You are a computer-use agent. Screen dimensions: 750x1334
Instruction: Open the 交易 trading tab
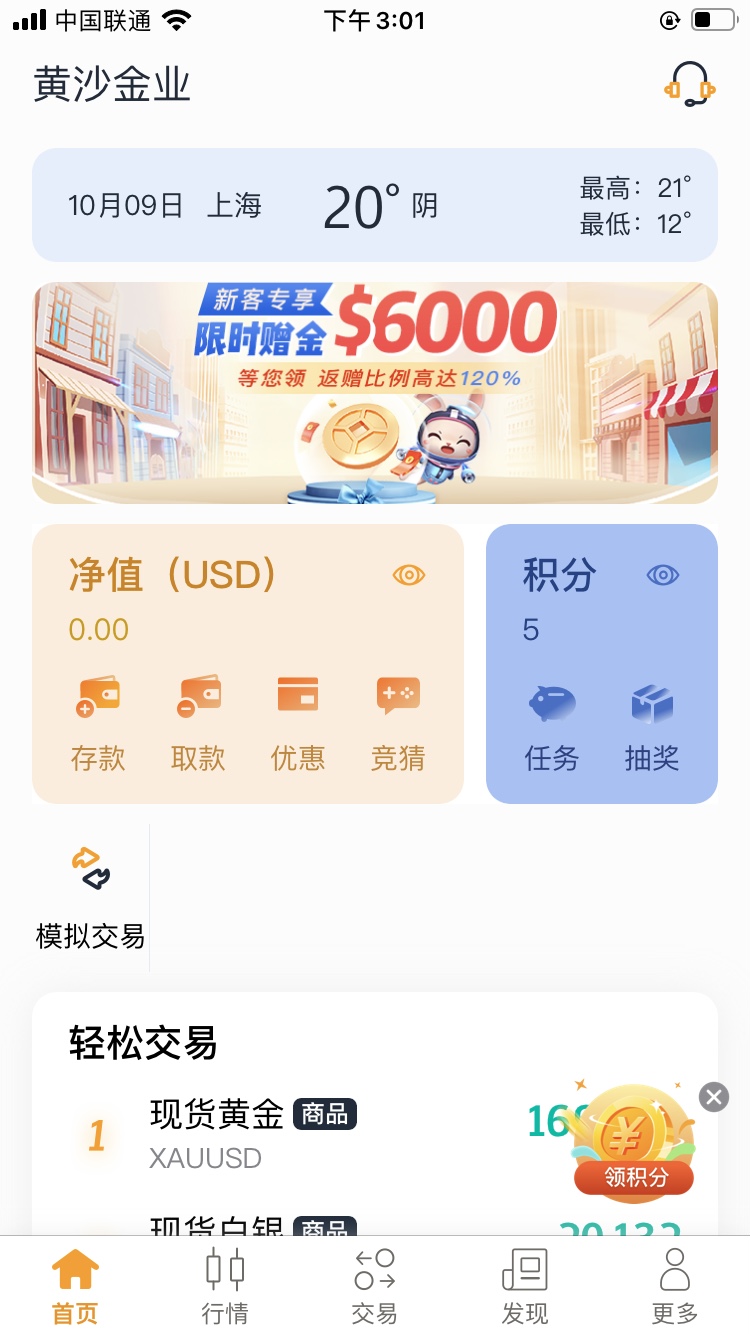click(374, 1285)
